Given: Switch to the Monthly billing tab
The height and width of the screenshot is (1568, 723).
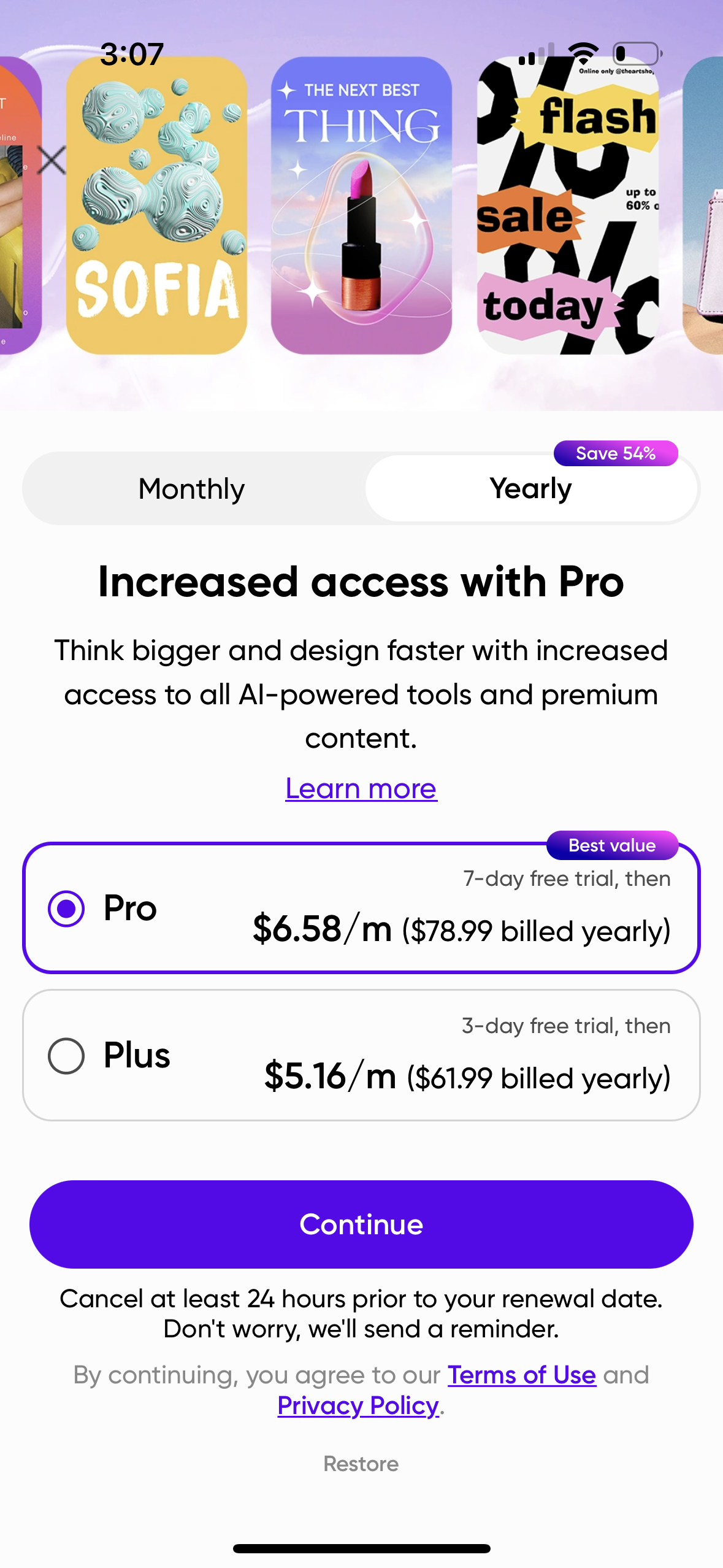Looking at the screenshot, I should 192,489.
